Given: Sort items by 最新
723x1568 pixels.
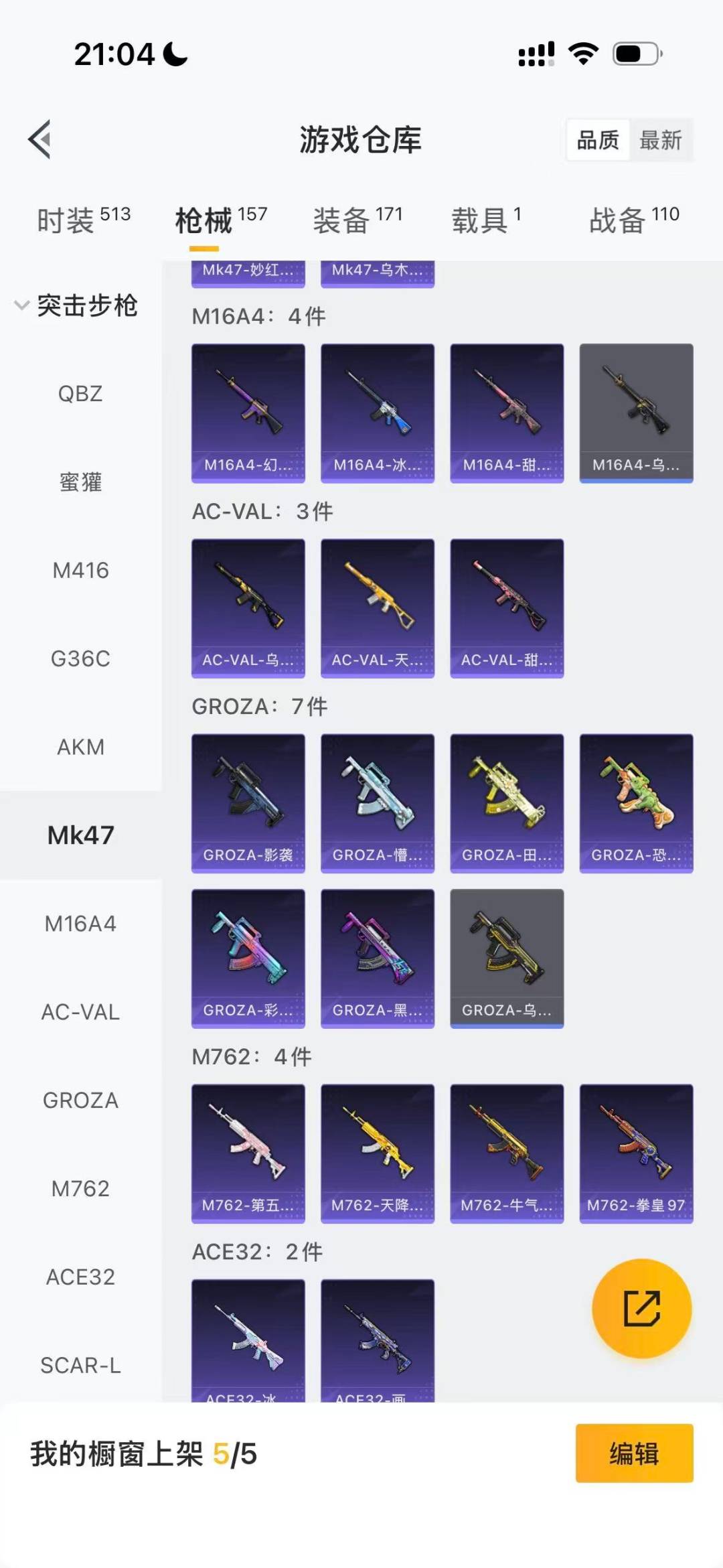Looking at the screenshot, I should (660, 141).
